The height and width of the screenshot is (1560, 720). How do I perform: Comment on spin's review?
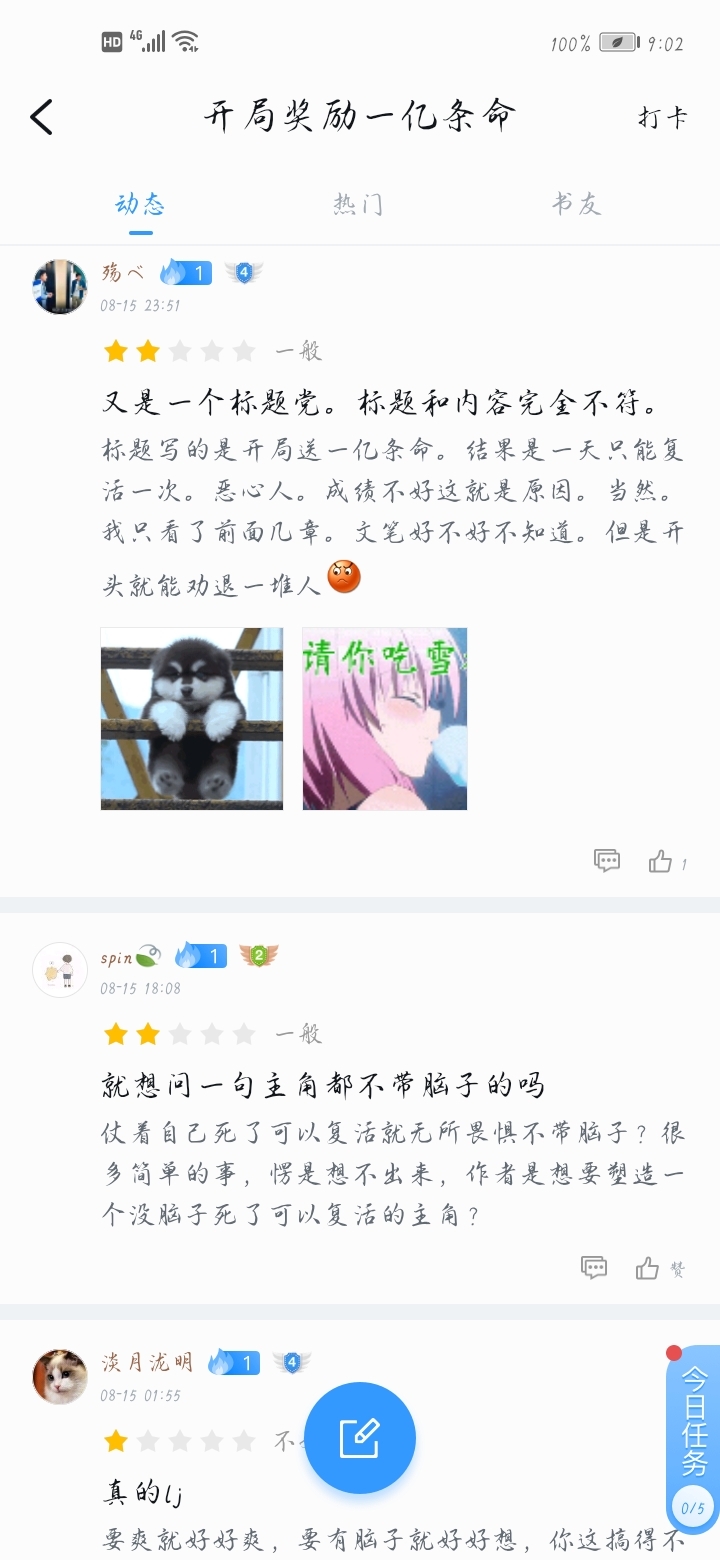click(594, 1267)
